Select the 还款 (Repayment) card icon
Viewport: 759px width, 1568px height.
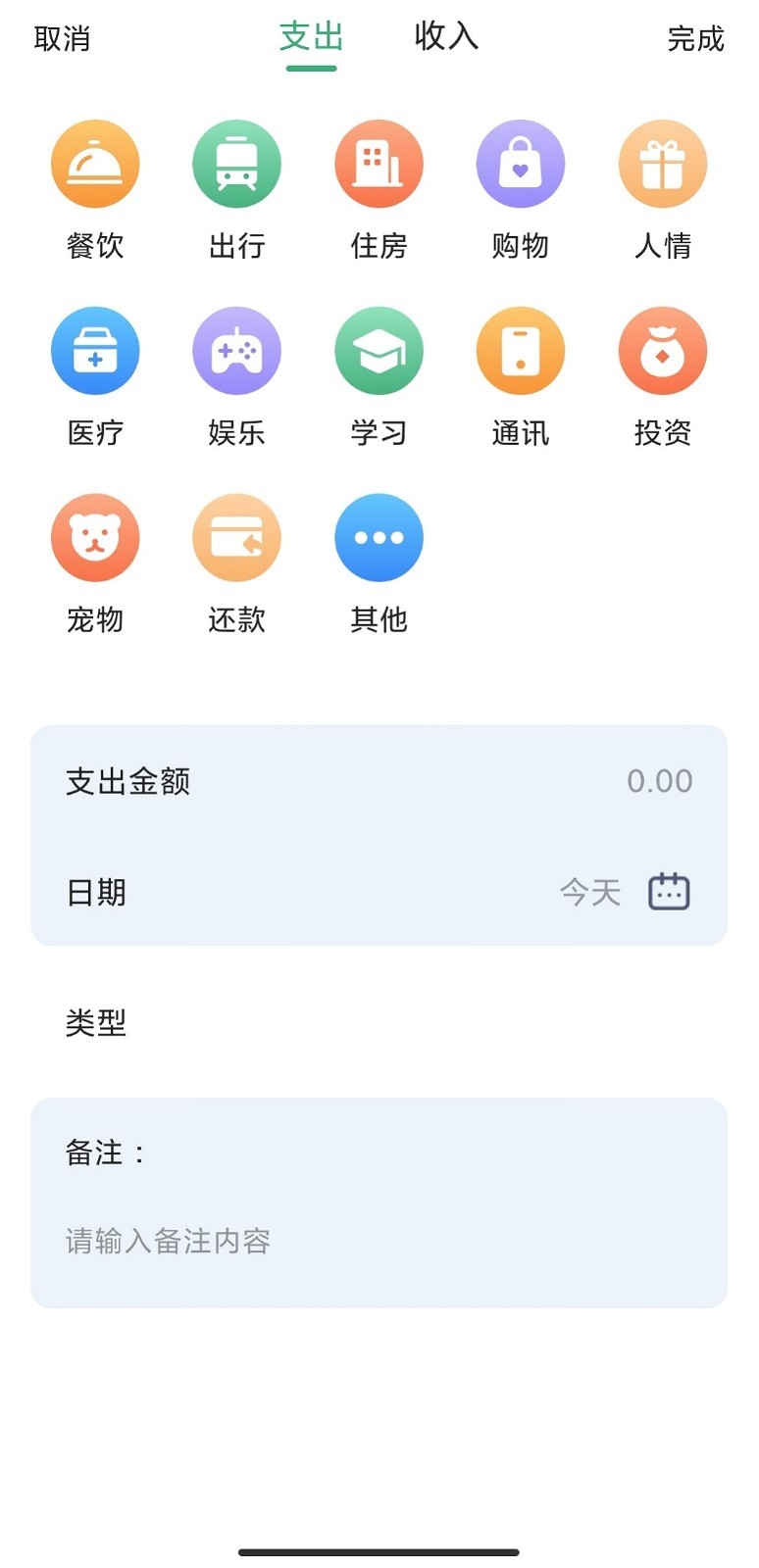tap(237, 536)
